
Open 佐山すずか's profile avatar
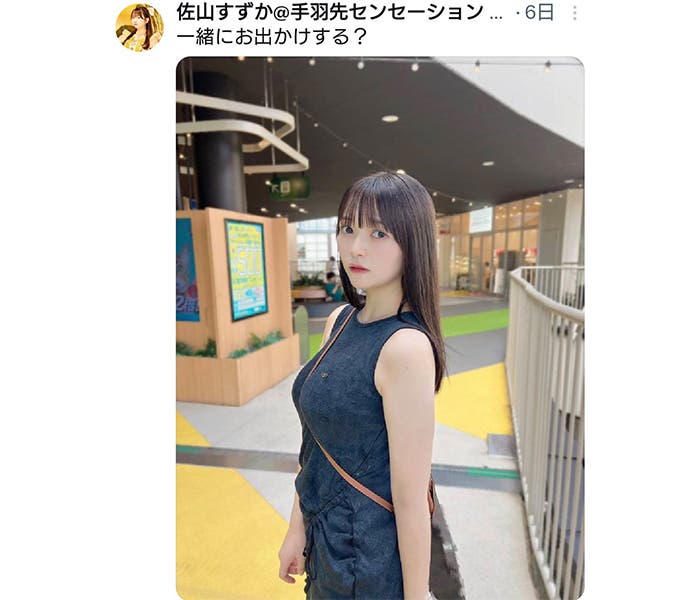pos(139,27)
